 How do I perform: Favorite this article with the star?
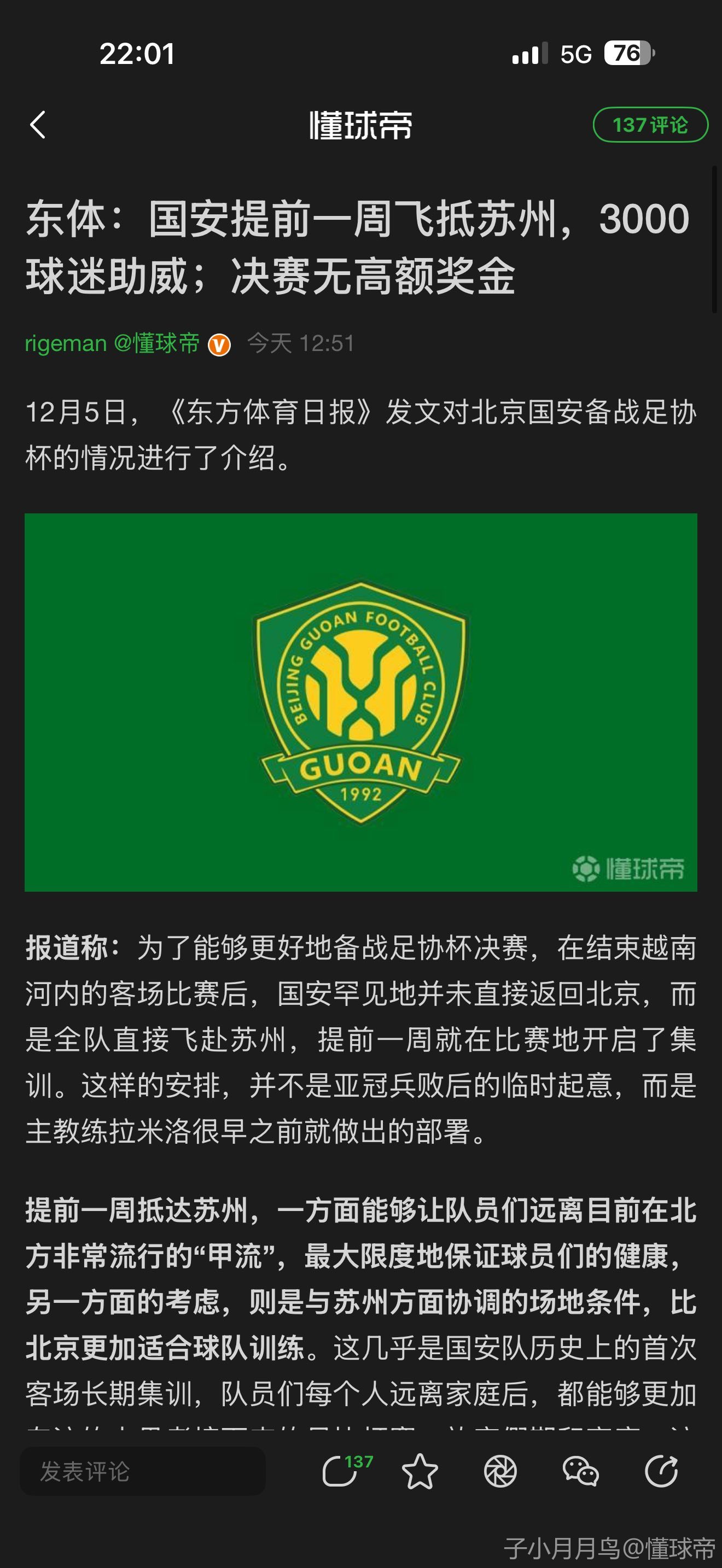420,1472
